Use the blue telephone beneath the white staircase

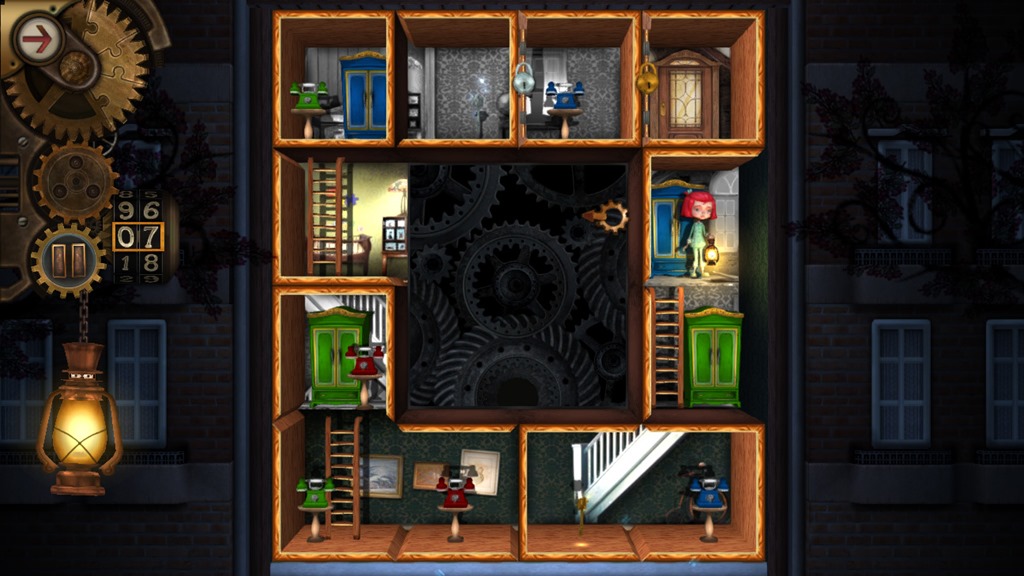click(709, 491)
